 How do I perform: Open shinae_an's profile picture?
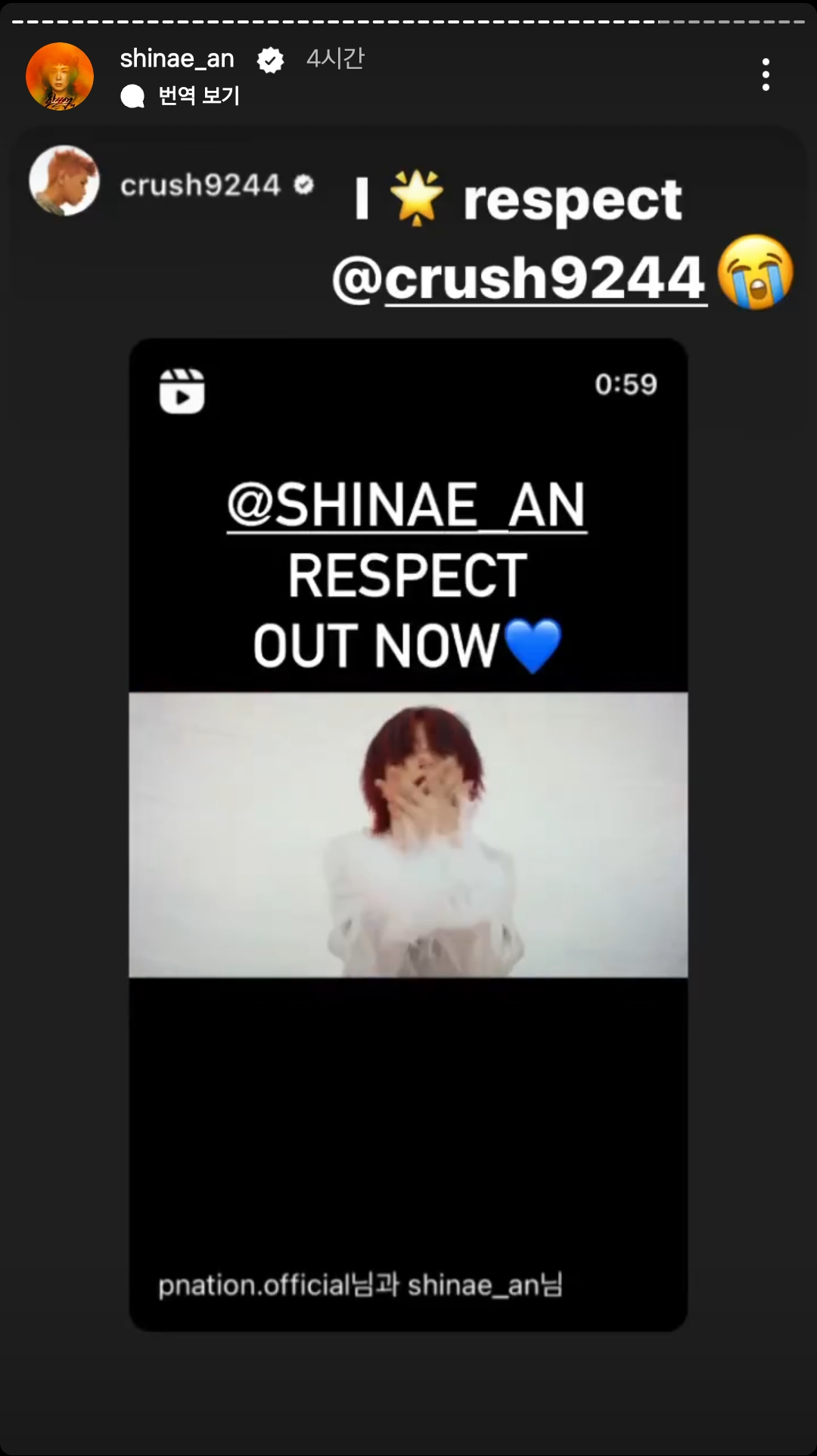coord(60,76)
